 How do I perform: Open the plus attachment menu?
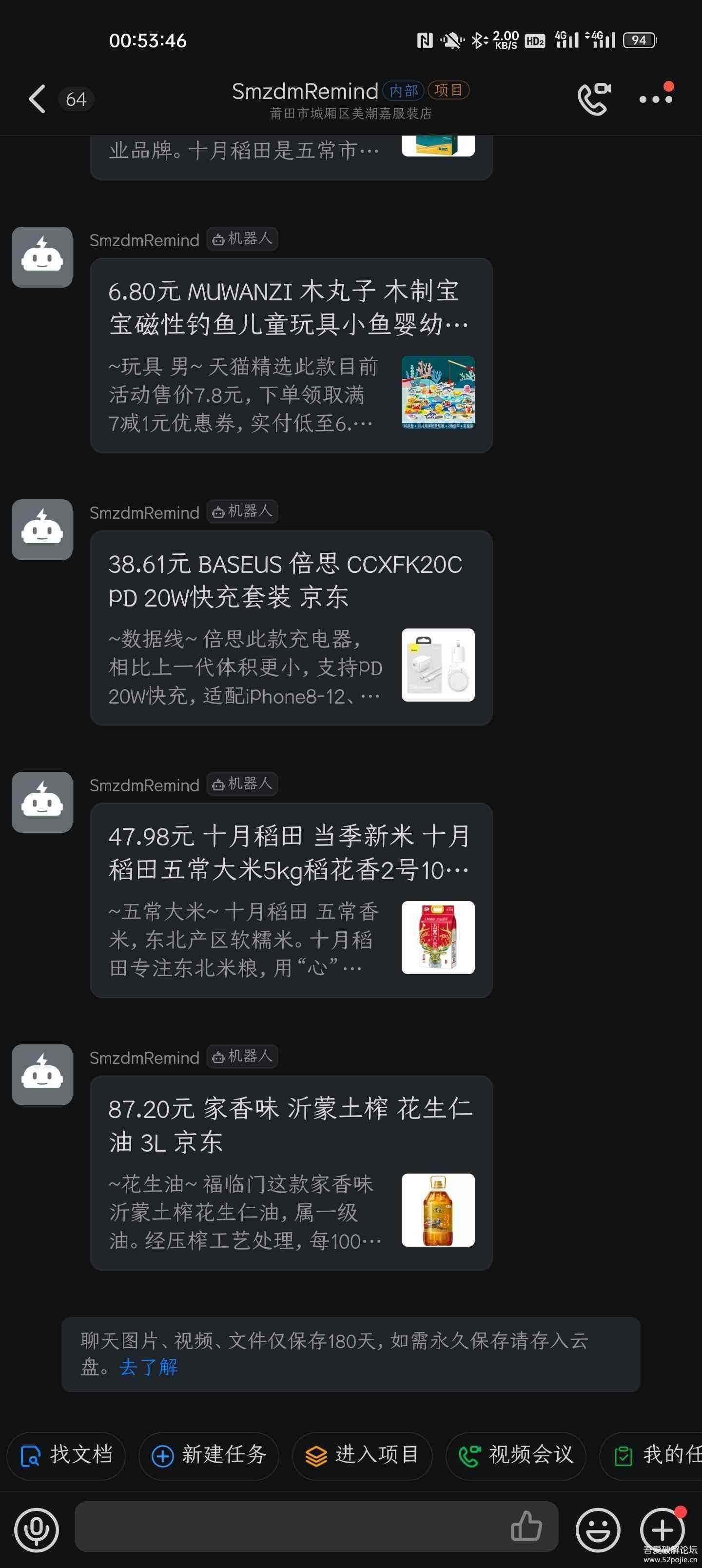coord(663,1529)
